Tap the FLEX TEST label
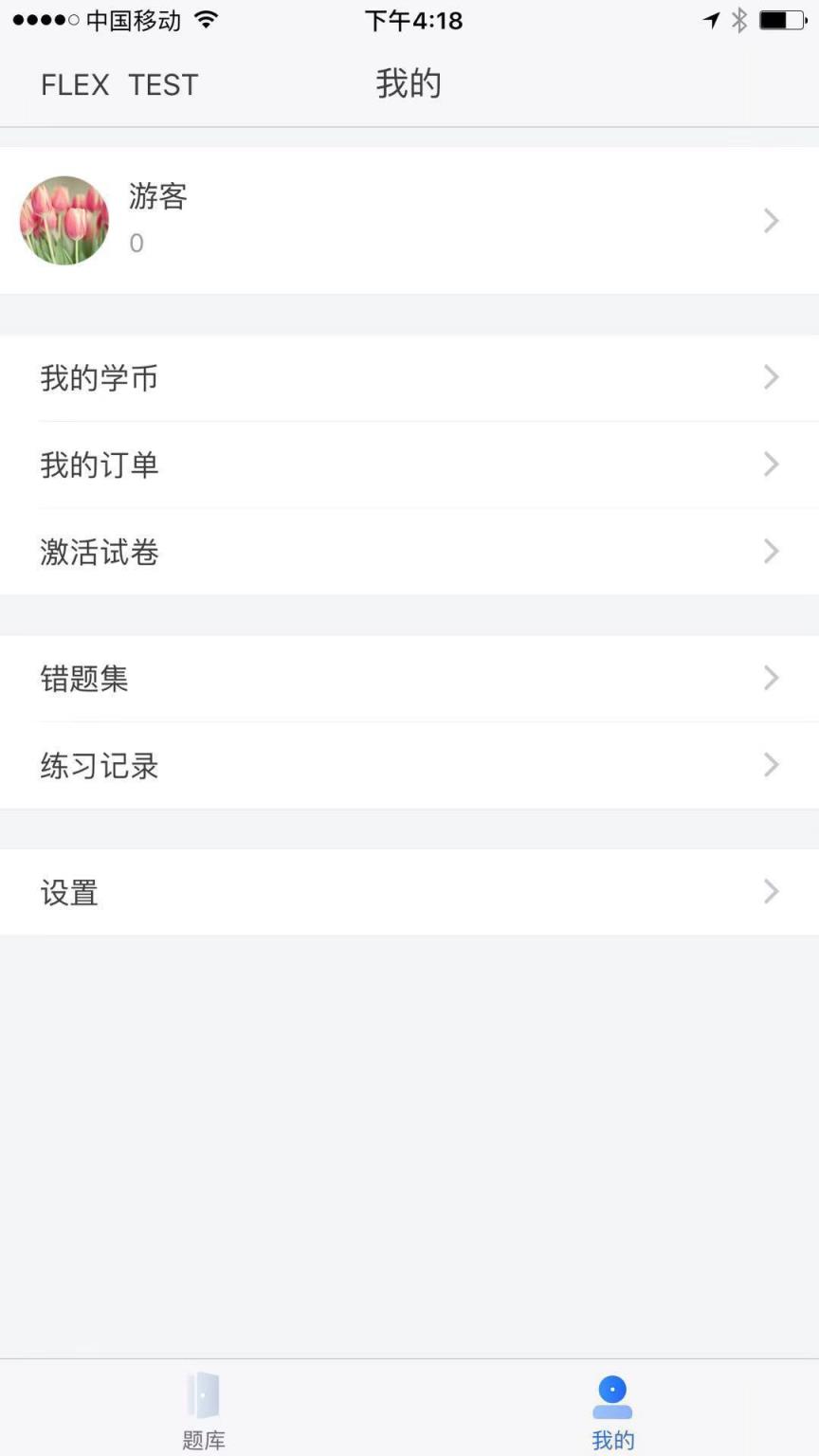This screenshot has width=819, height=1456. 118,84
